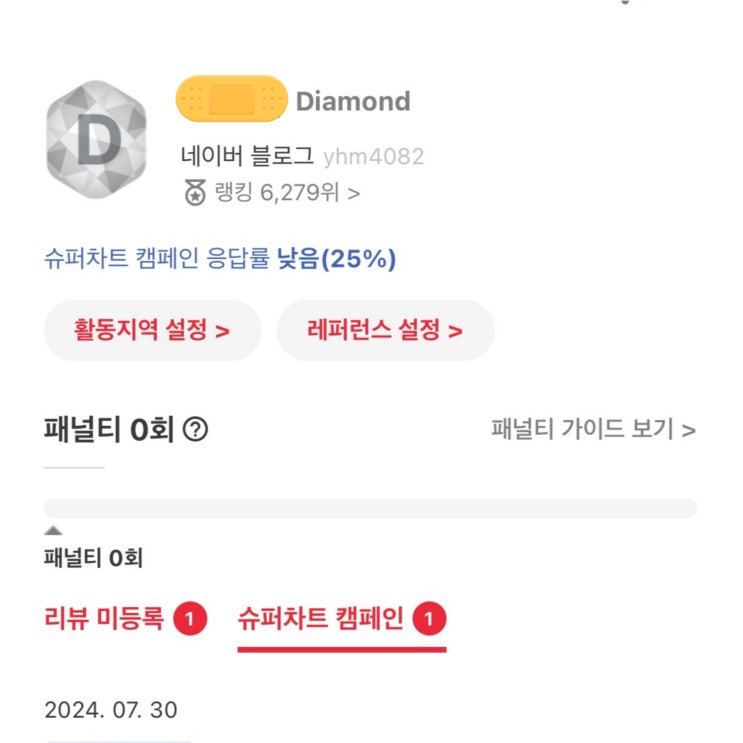Tap the 활동지역 설정 button
The height and width of the screenshot is (743, 743).
152,330
